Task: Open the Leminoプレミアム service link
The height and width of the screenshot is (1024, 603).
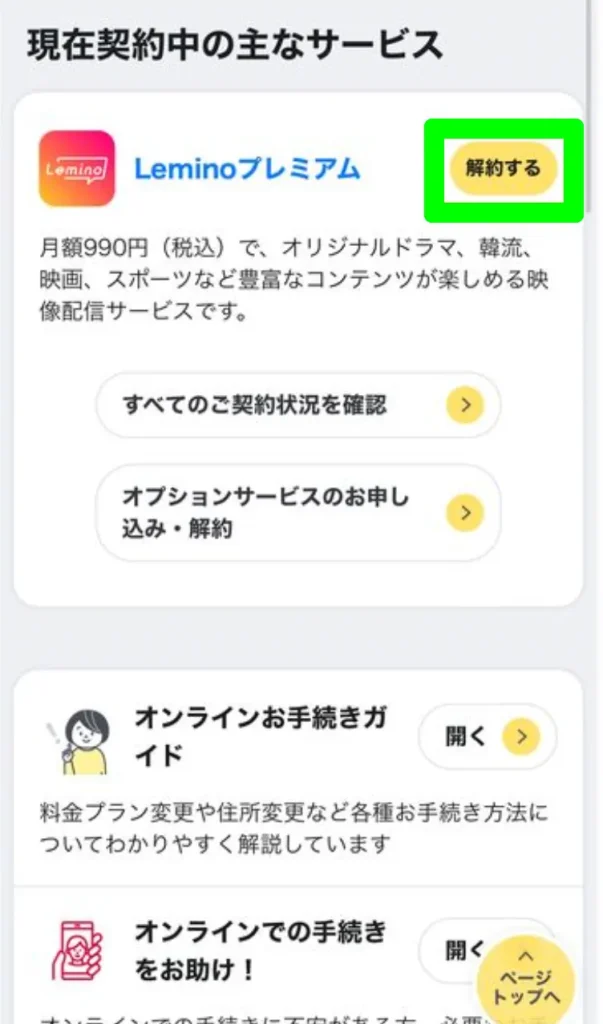Action: tap(246, 169)
